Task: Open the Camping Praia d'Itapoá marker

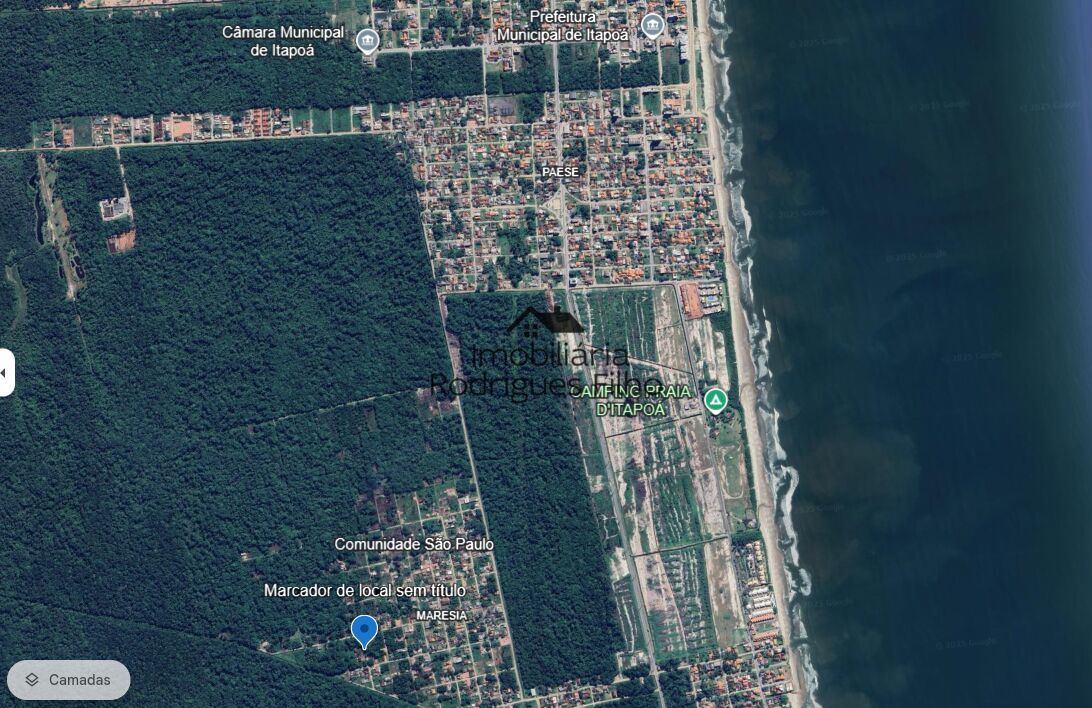Action: (x=715, y=401)
